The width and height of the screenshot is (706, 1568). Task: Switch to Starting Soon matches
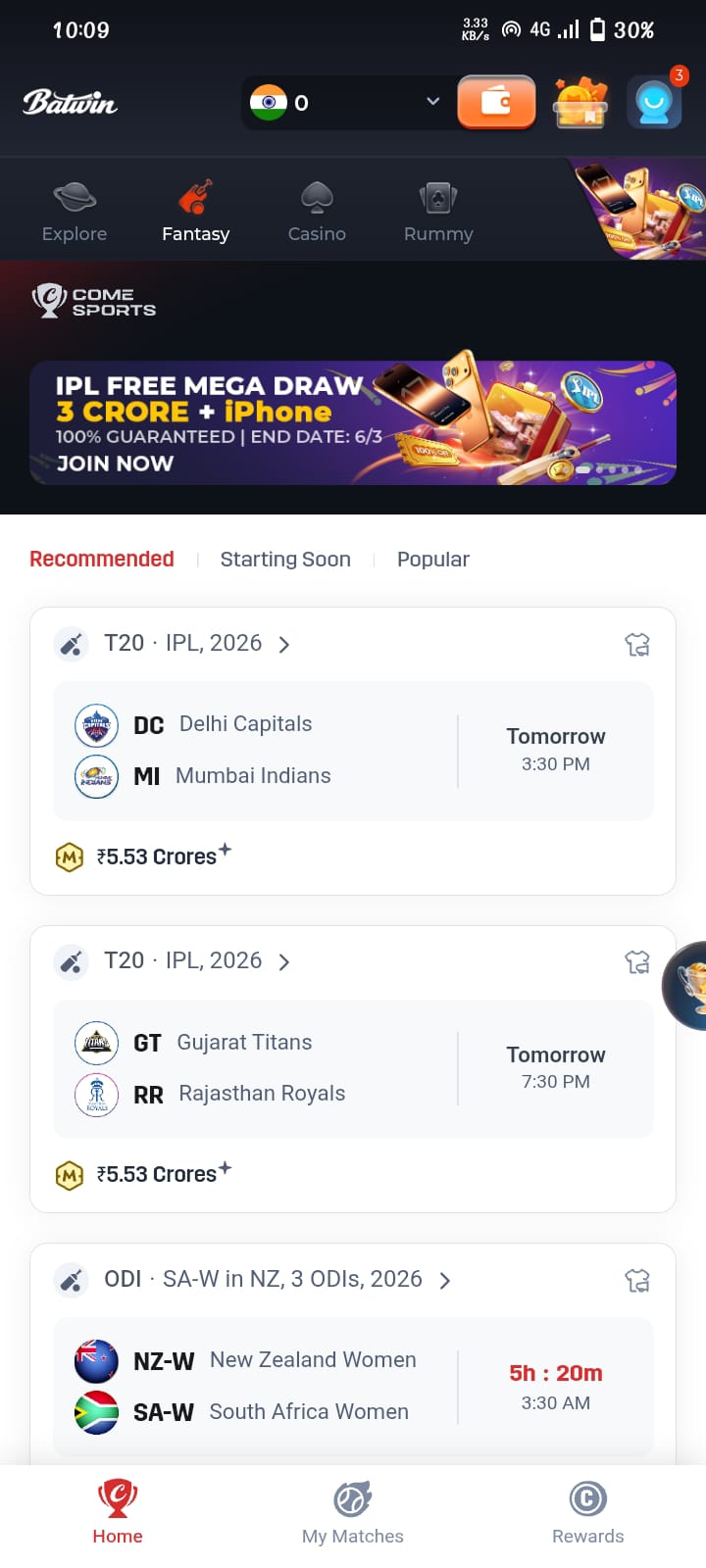(x=285, y=559)
